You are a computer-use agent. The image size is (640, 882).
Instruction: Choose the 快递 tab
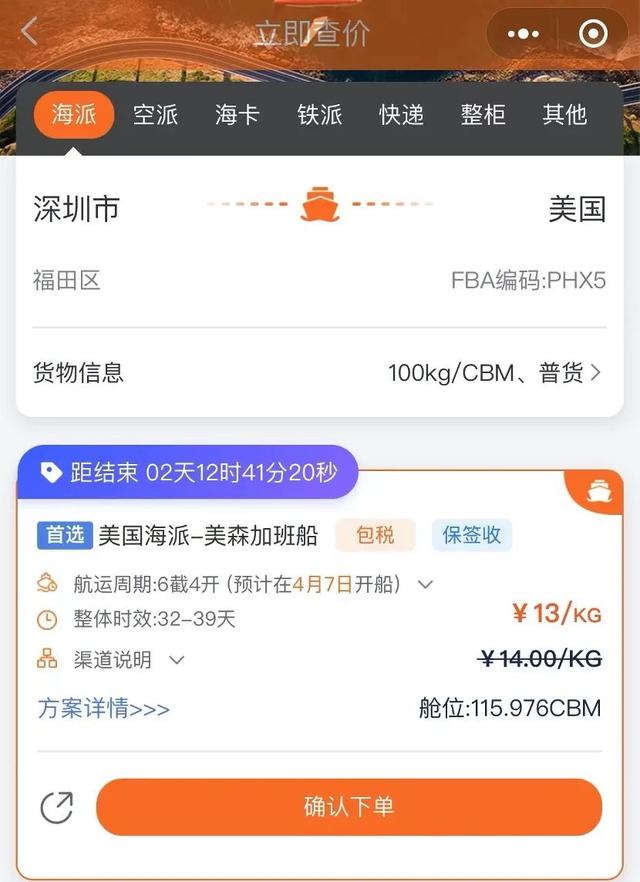pos(401,115)
